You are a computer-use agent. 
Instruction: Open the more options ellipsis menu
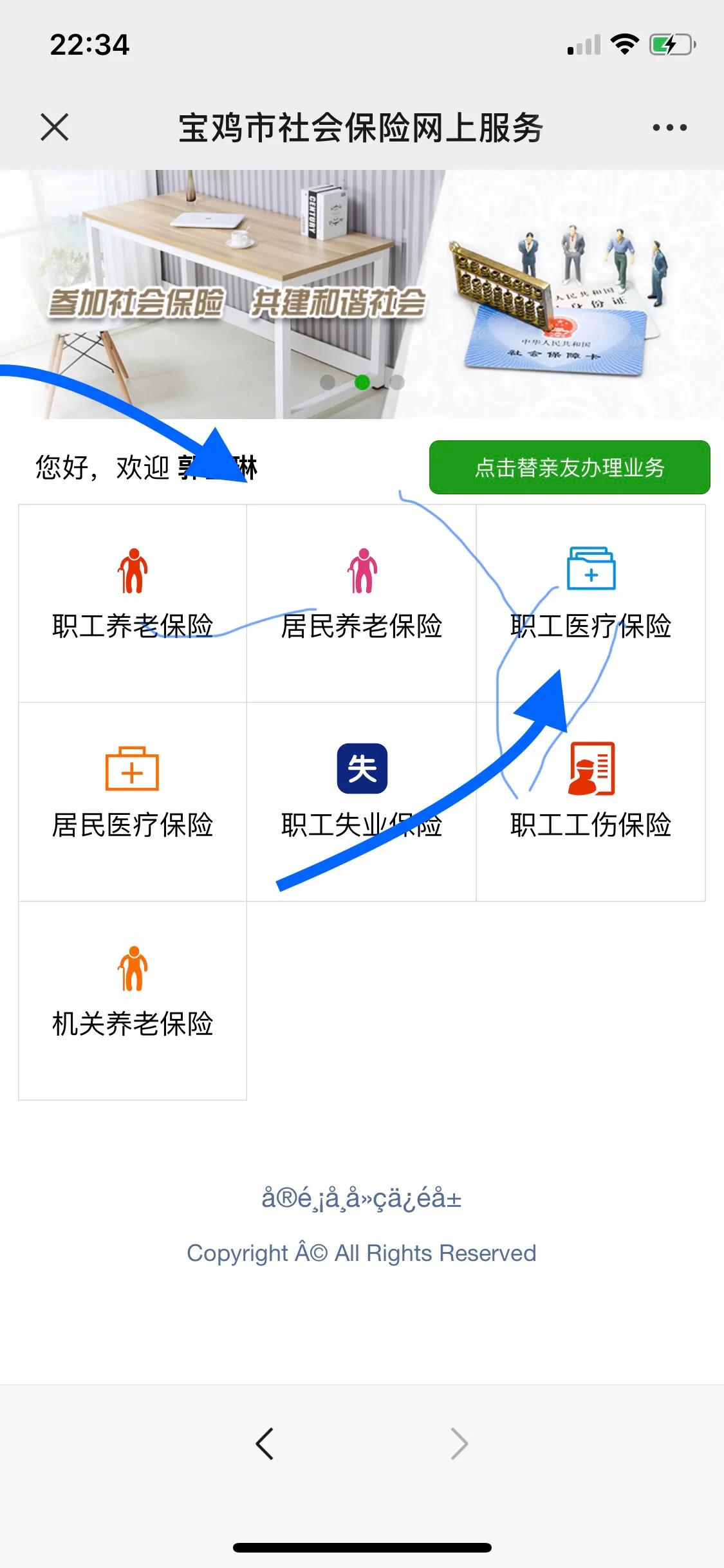point(668,127)
